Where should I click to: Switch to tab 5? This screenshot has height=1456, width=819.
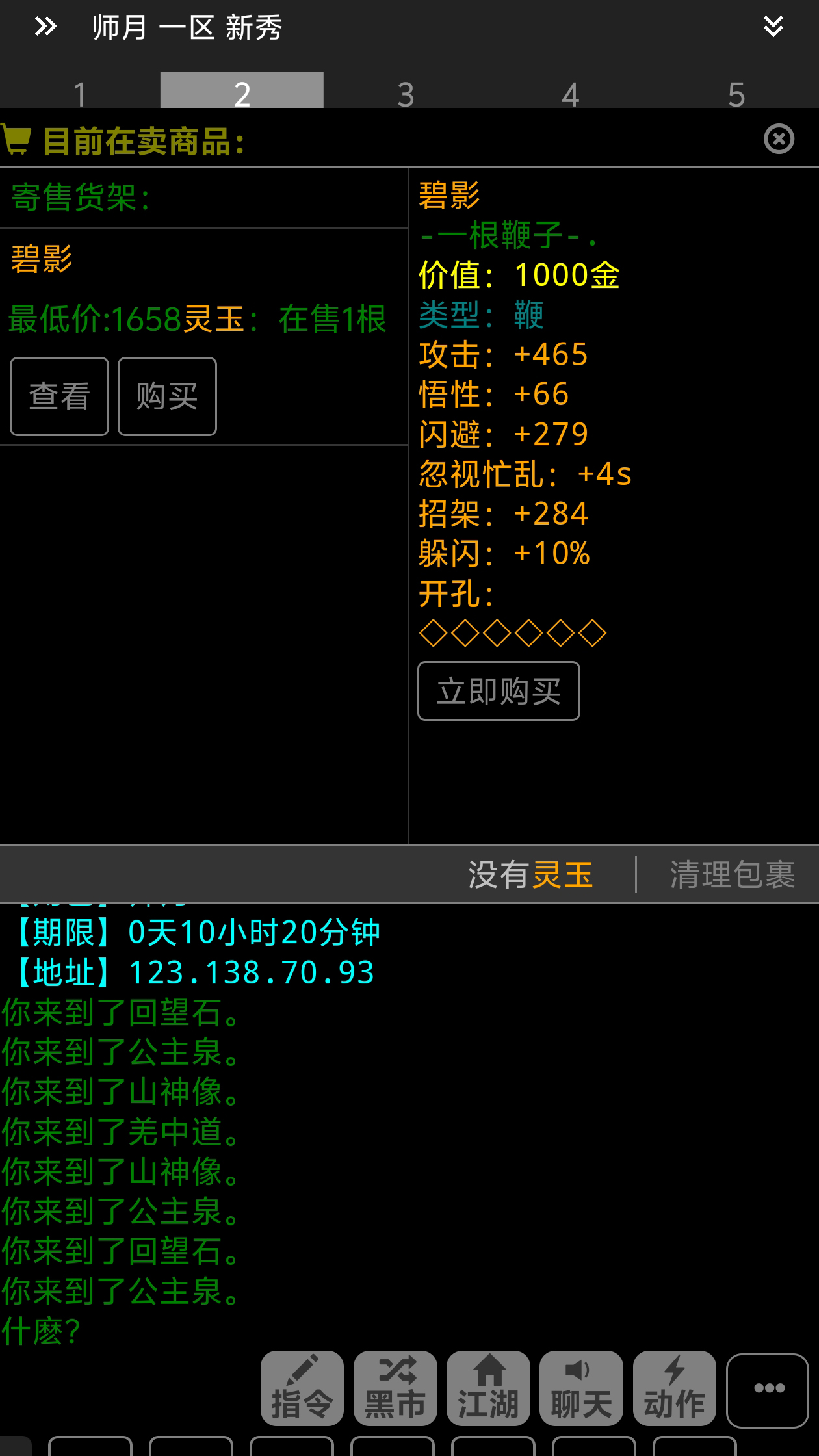(x=736, y=93)
